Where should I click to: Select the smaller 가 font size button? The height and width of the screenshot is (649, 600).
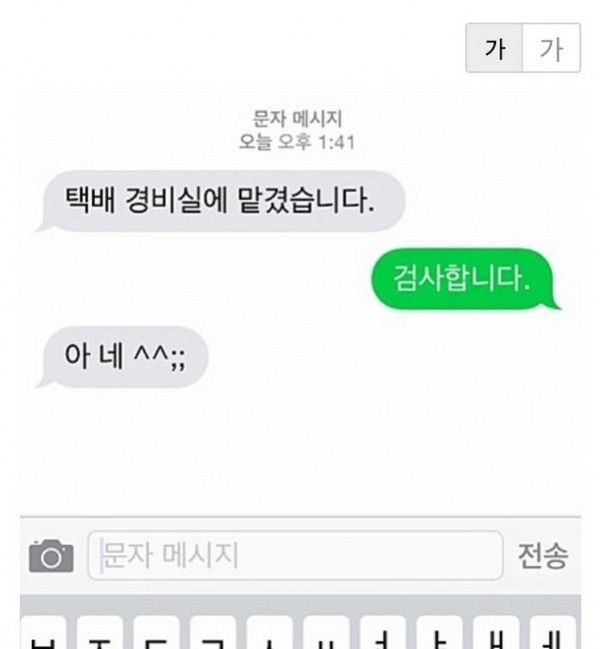pyautogui.click(x=494, y=48)
